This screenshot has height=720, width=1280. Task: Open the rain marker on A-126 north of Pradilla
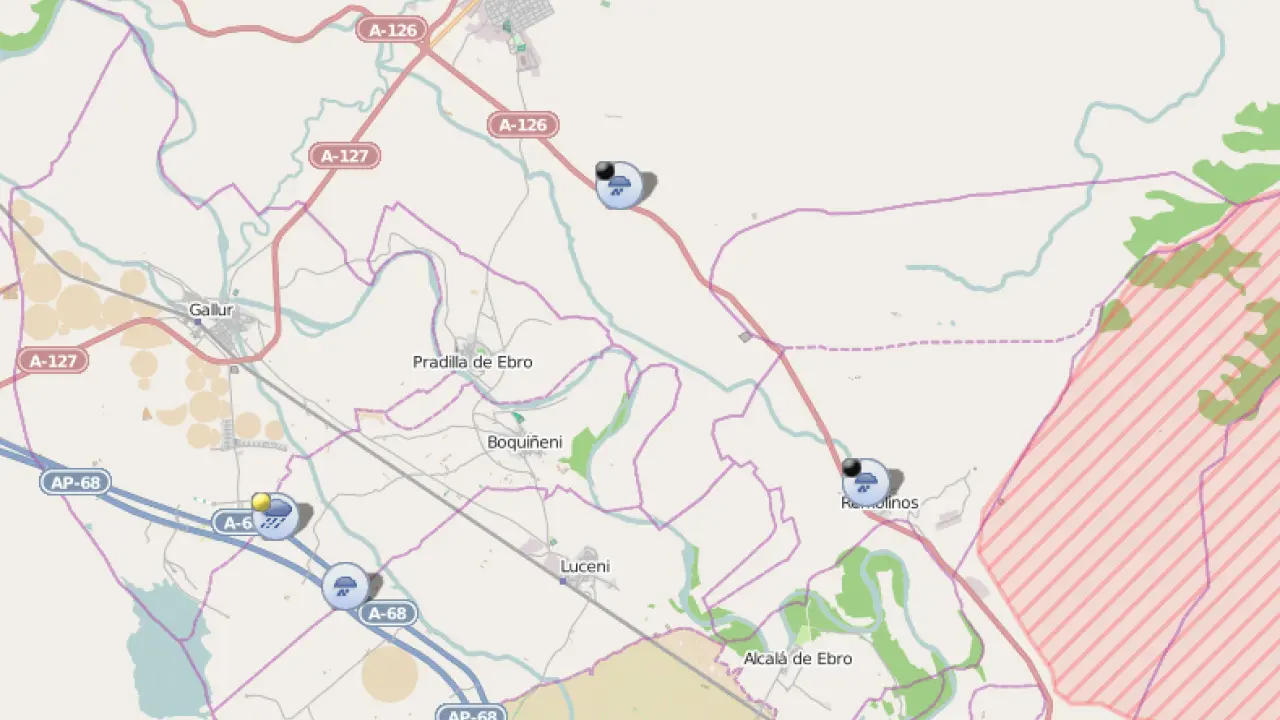tap(619, 185)
